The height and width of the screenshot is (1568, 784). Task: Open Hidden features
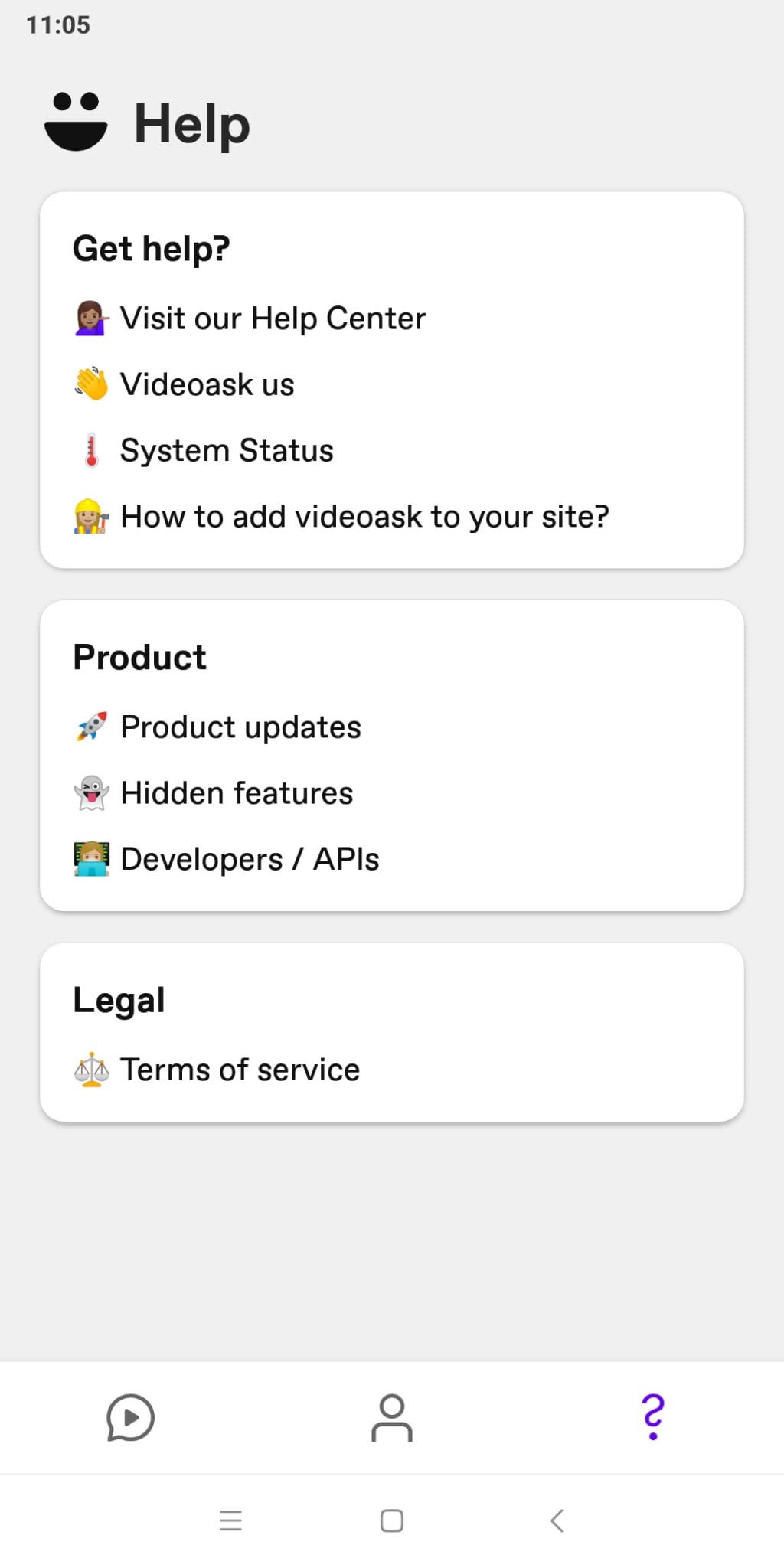pyautogui.click(x=214, y=793)
